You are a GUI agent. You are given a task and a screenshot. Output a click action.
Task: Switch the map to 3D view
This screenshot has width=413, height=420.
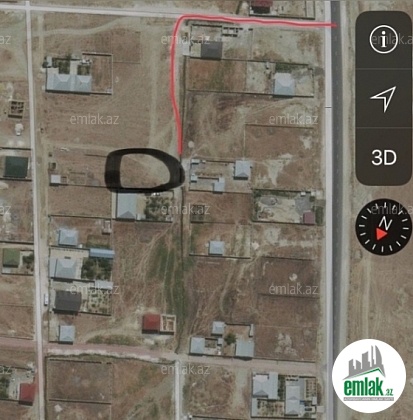click(384, 158)
